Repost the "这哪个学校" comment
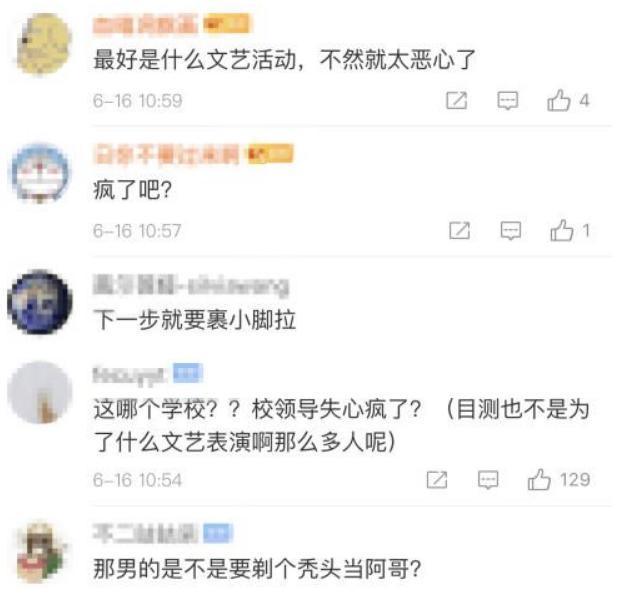623x598 pixels. 437,480
